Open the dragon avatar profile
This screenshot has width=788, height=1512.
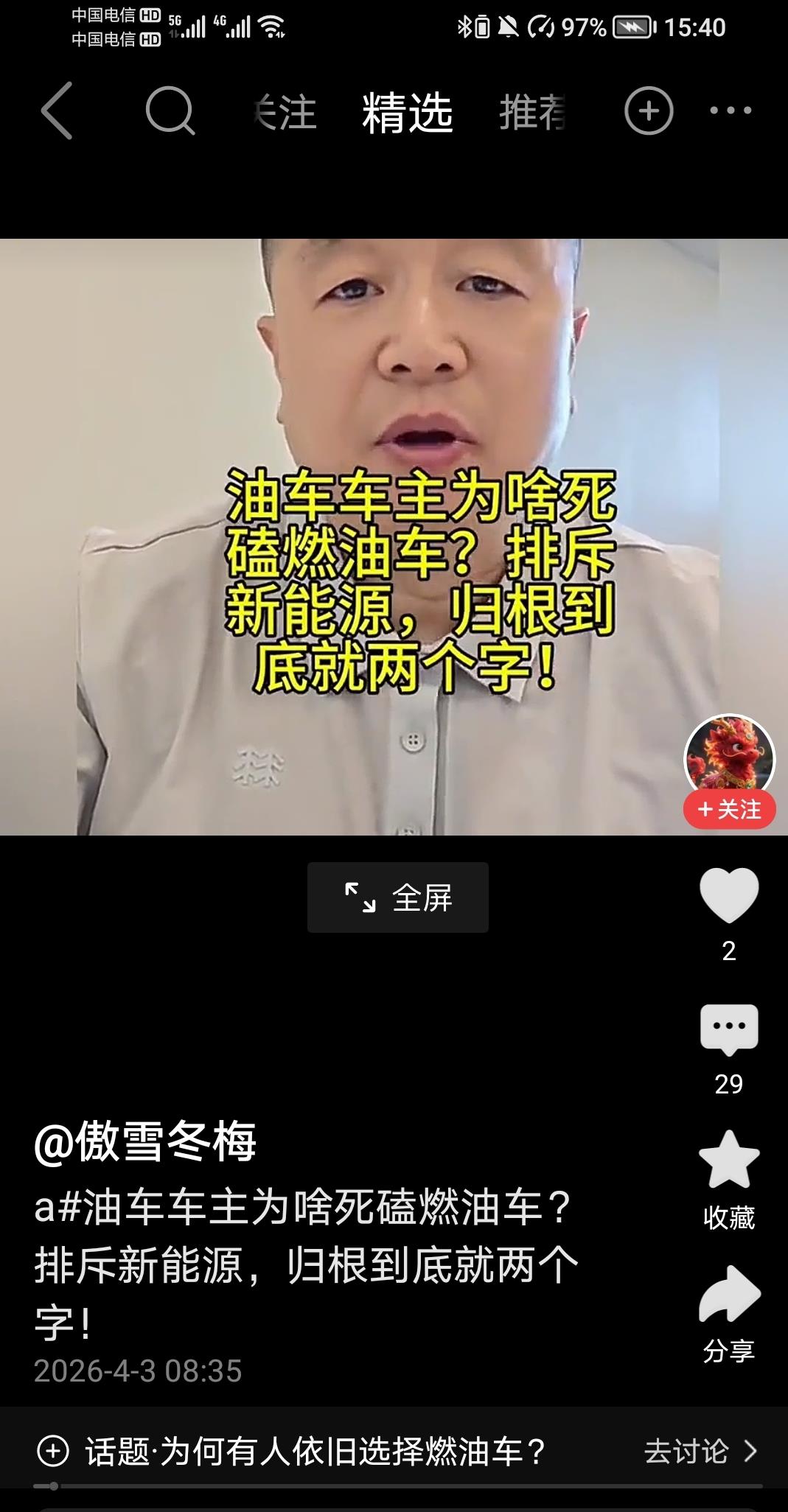[729, 755]
